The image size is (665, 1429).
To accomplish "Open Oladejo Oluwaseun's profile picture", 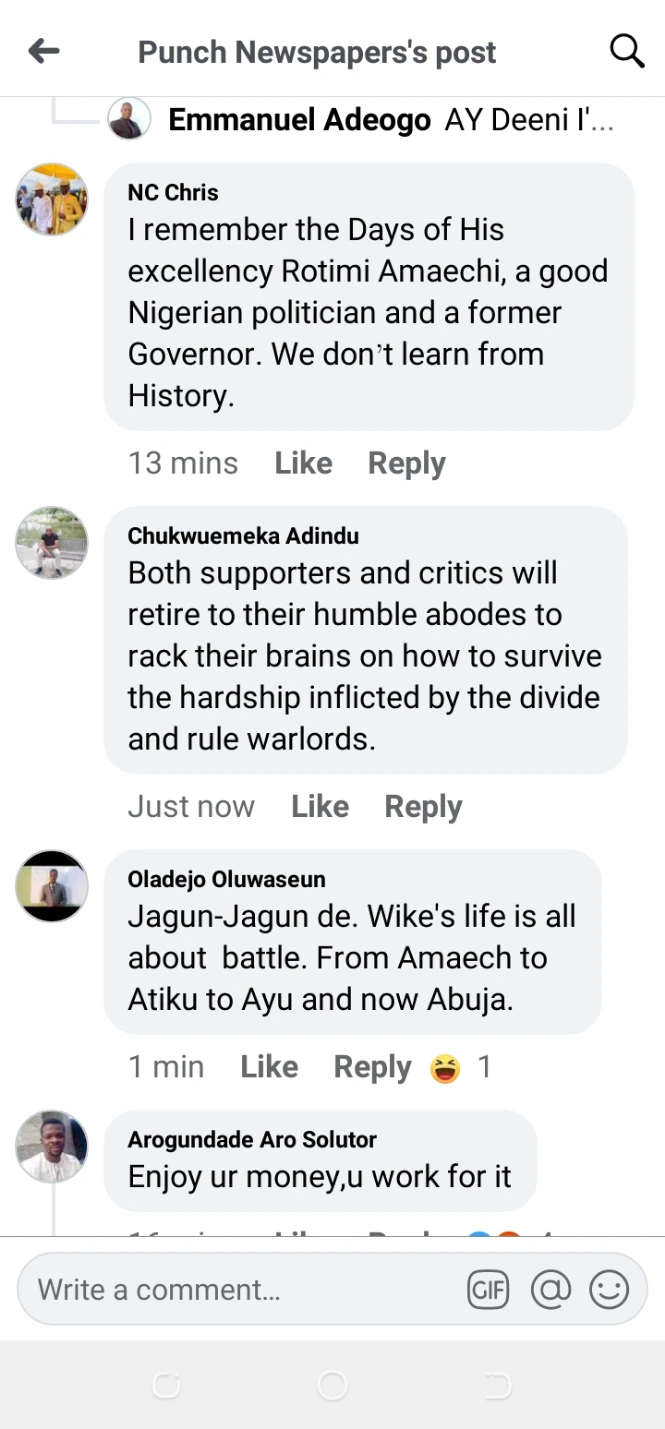I will (52, 886).
